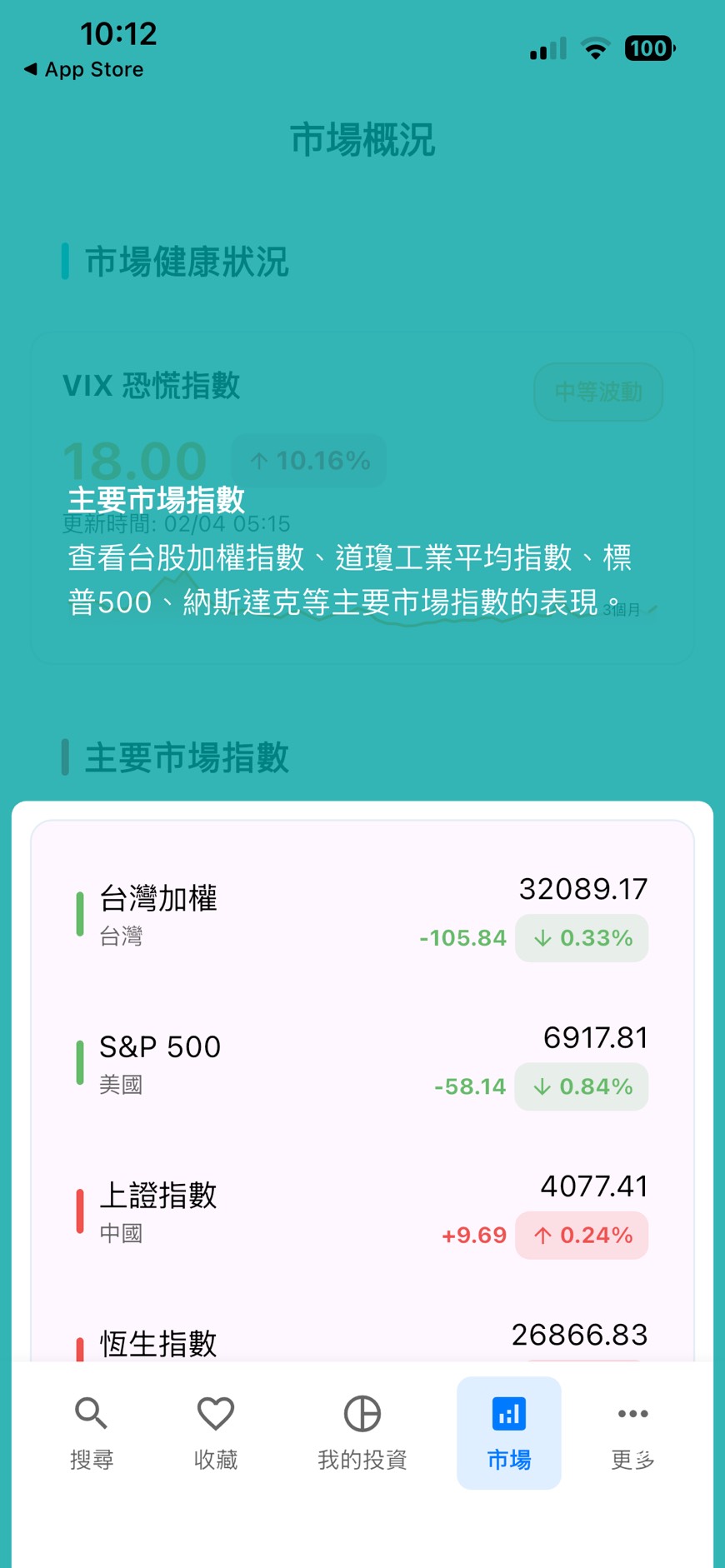Return to App Store via back arrow
The height and width of the screenshot is (1568, 725).
pos(83,69)
